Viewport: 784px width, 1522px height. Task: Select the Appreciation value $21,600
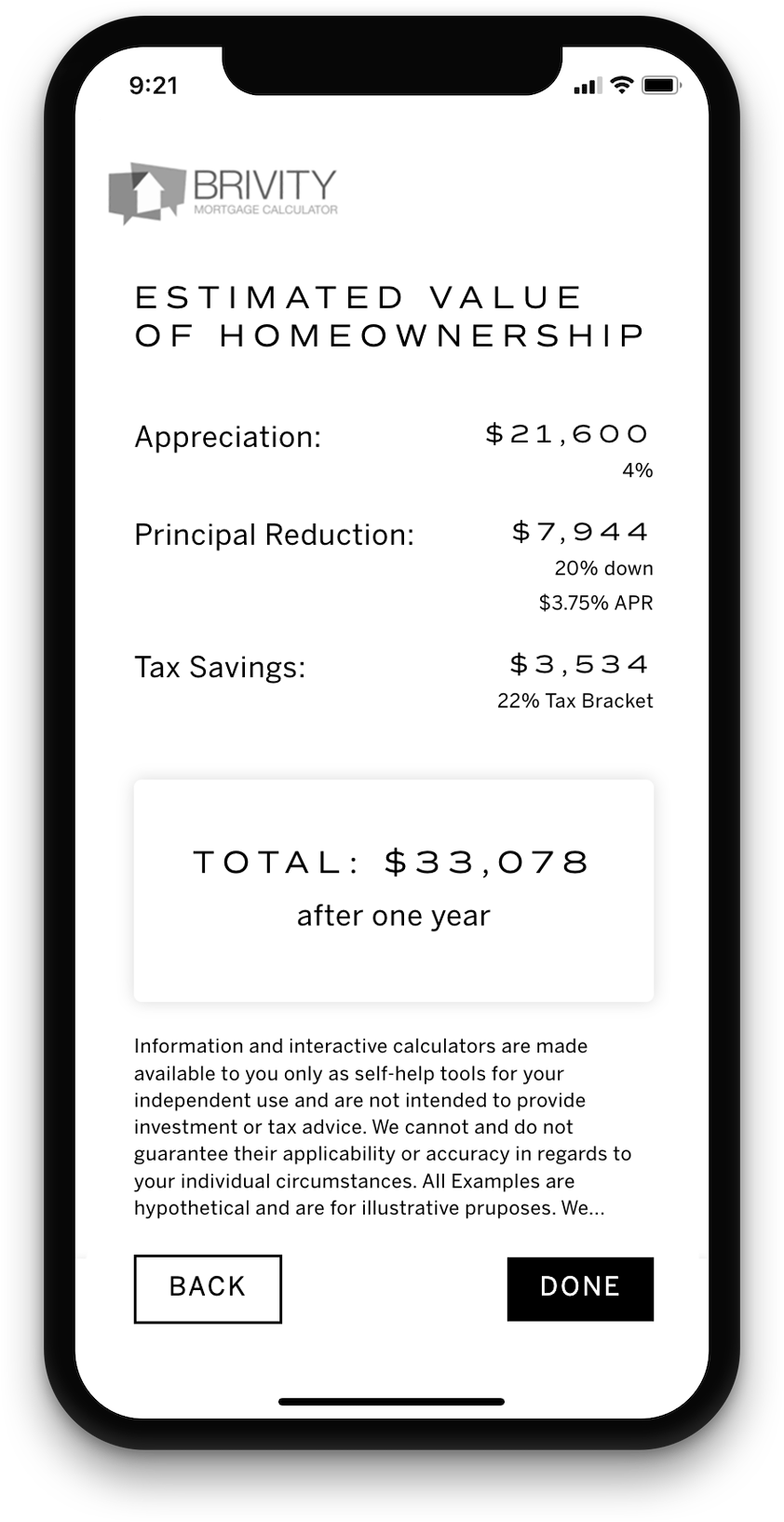[x=565, y=433]
